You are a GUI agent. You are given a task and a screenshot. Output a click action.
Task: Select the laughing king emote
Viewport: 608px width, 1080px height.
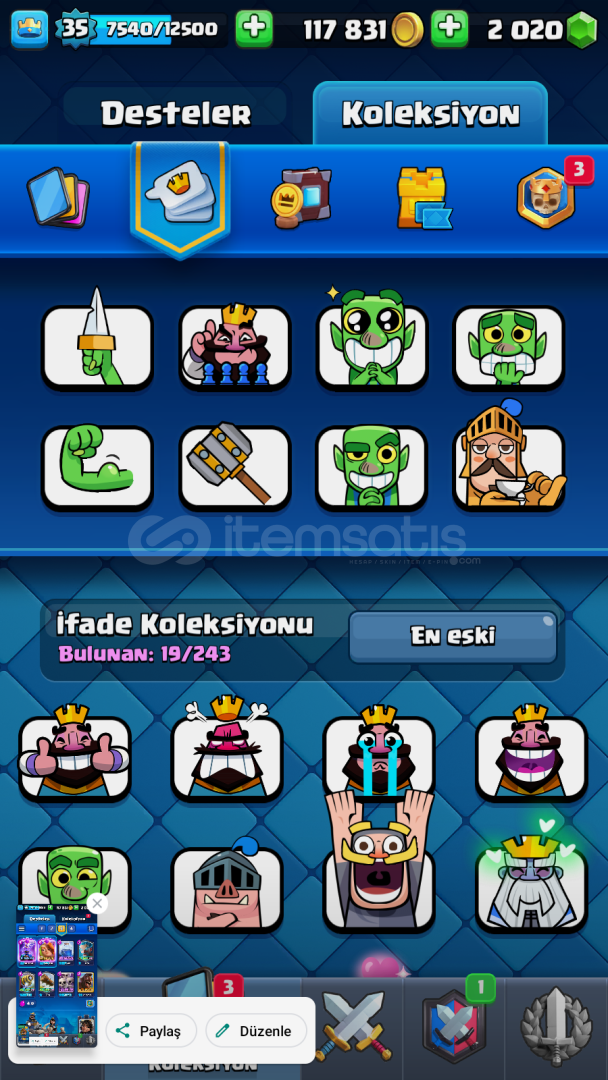point(532,756)
